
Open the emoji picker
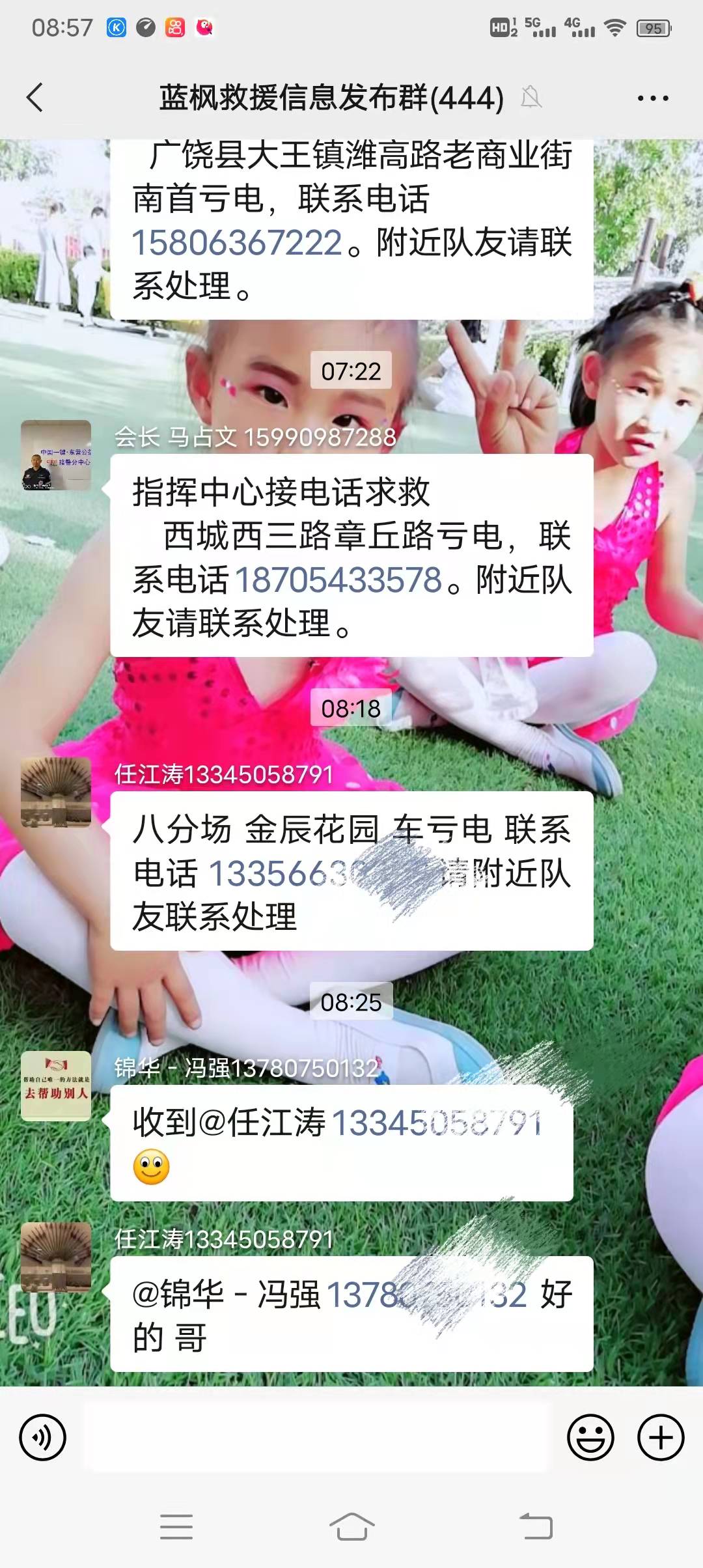click(590, 1437)
